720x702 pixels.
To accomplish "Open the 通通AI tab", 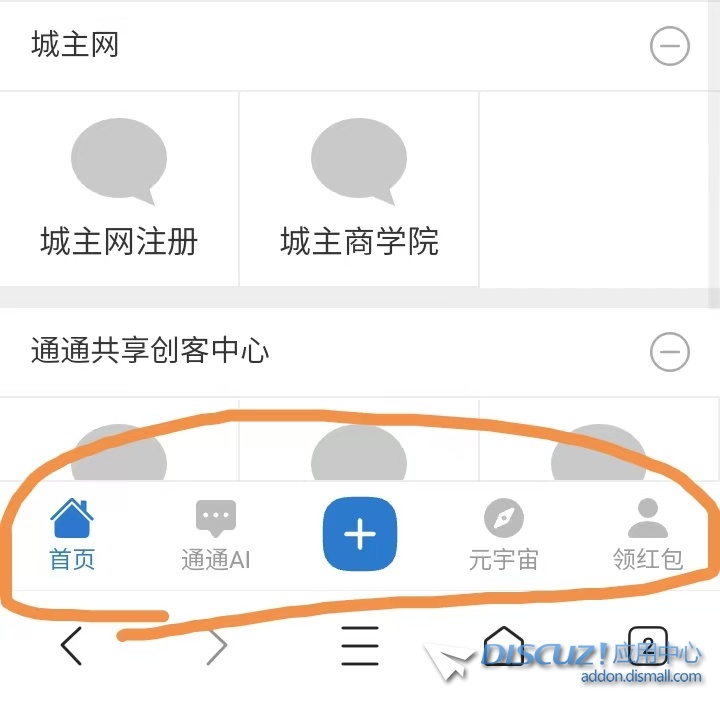I will click(x=215, y=536).
